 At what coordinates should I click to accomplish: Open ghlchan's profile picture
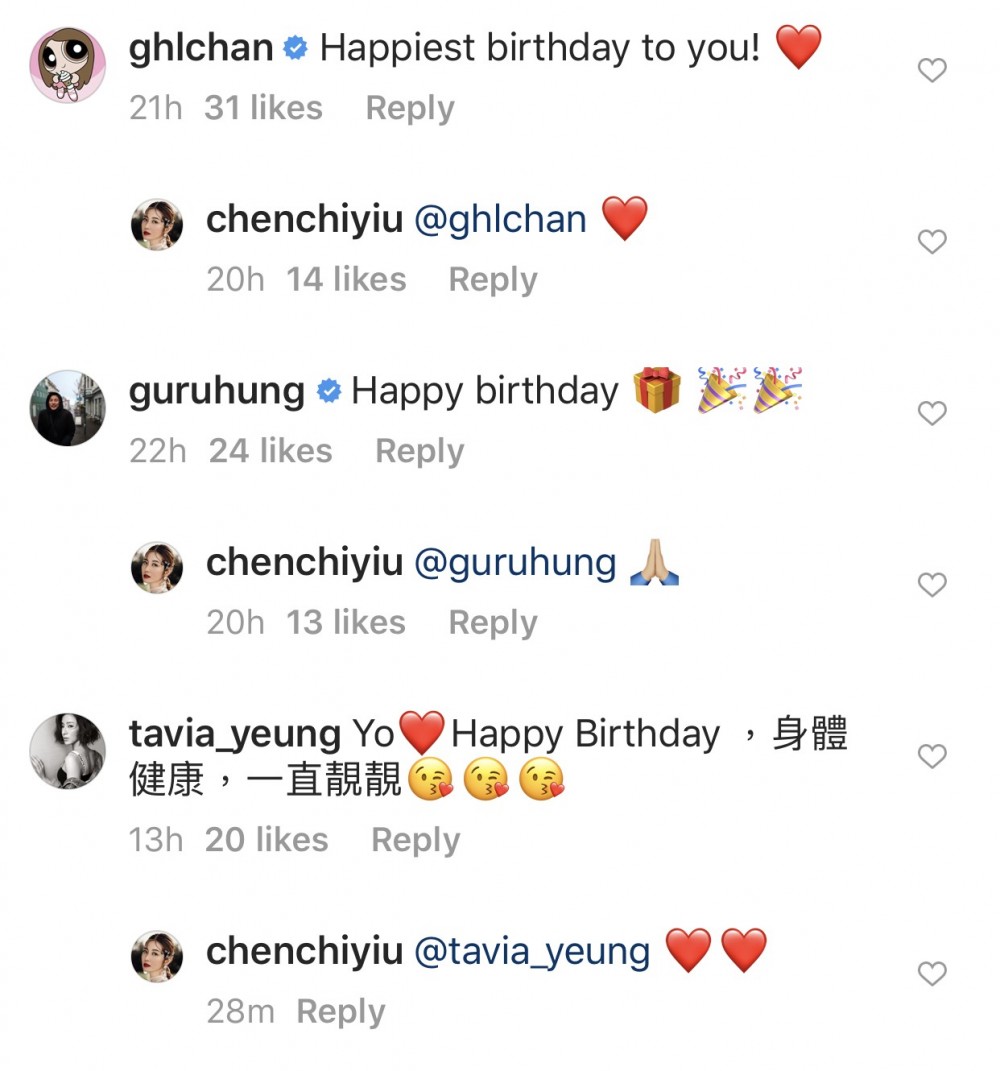66,64
